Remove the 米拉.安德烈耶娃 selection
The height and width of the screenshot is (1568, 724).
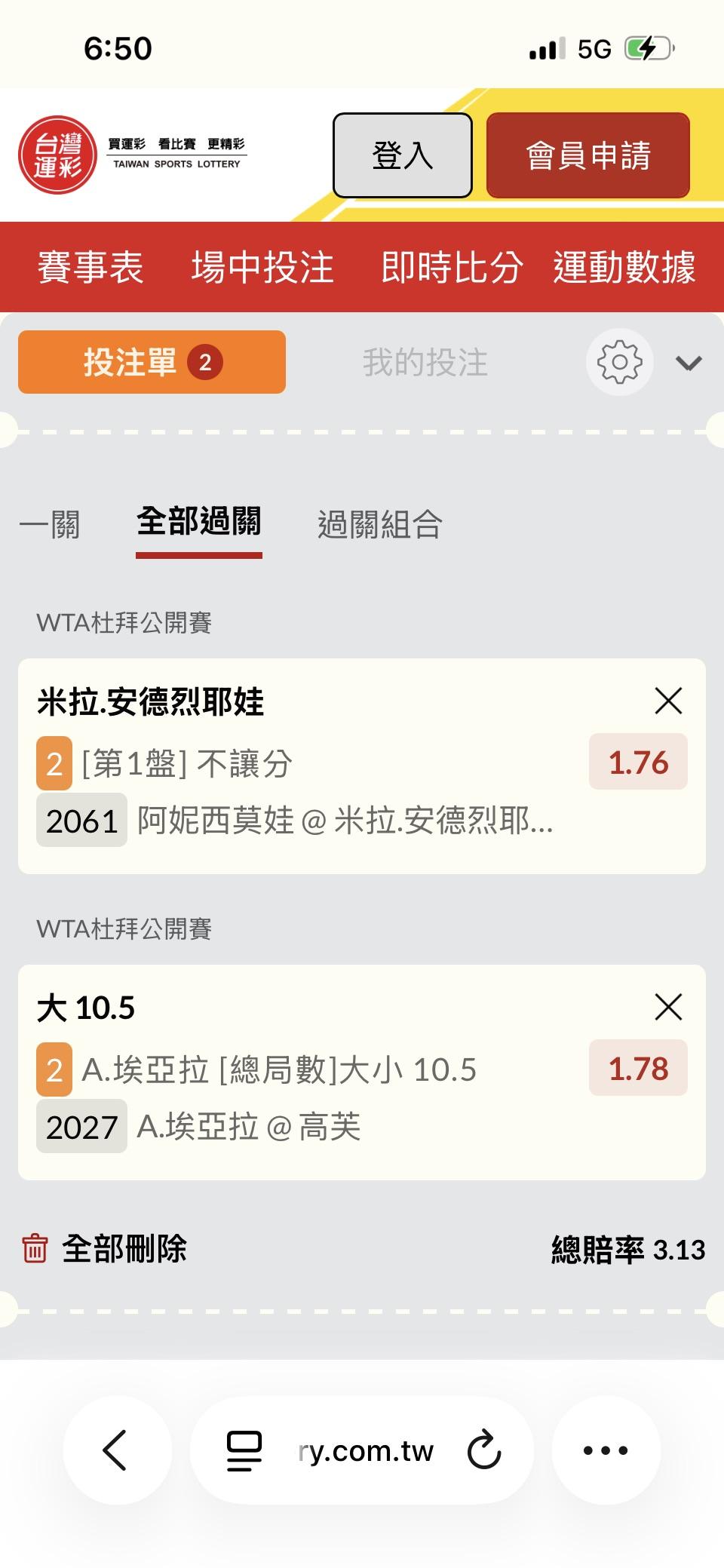click(x=668, y=701)
